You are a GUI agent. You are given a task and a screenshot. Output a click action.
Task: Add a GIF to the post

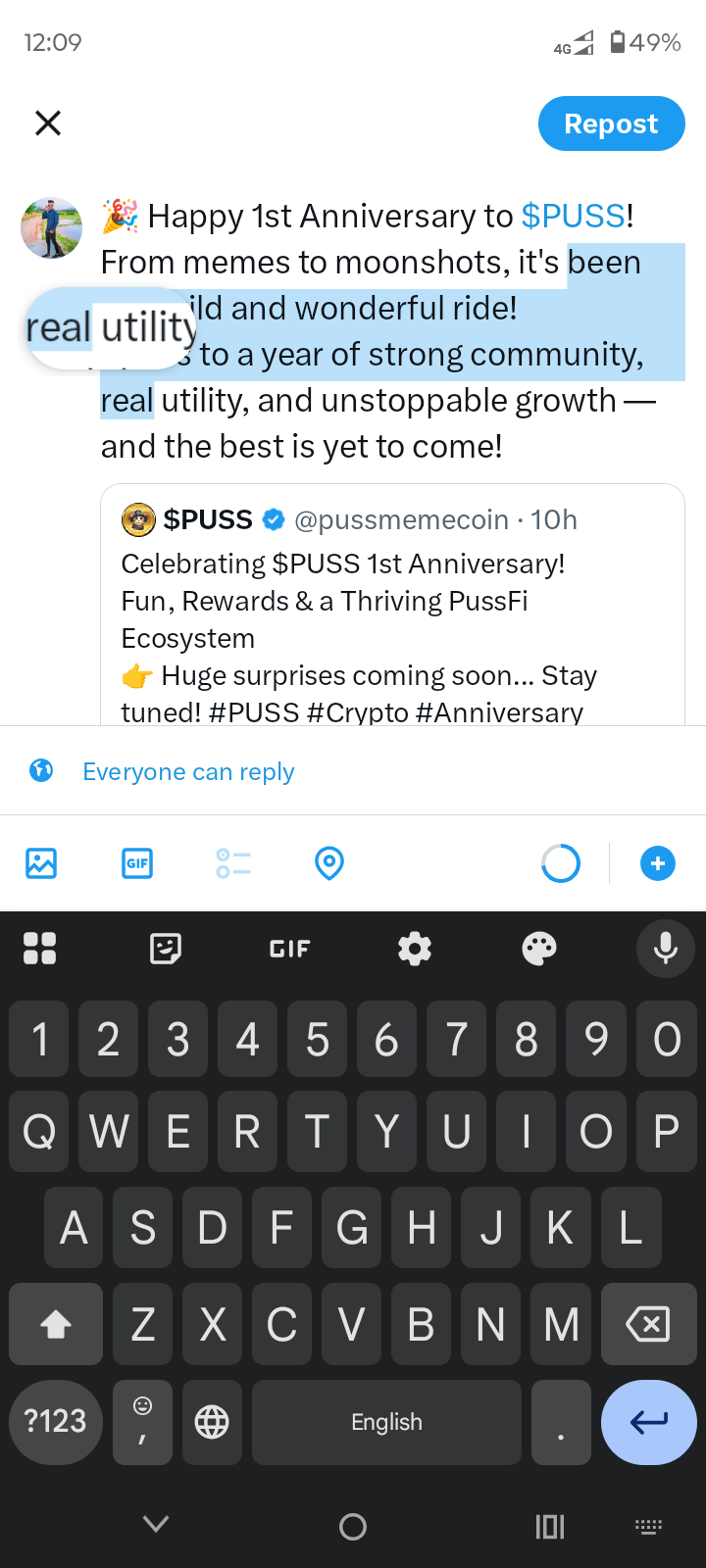point(137,863)
